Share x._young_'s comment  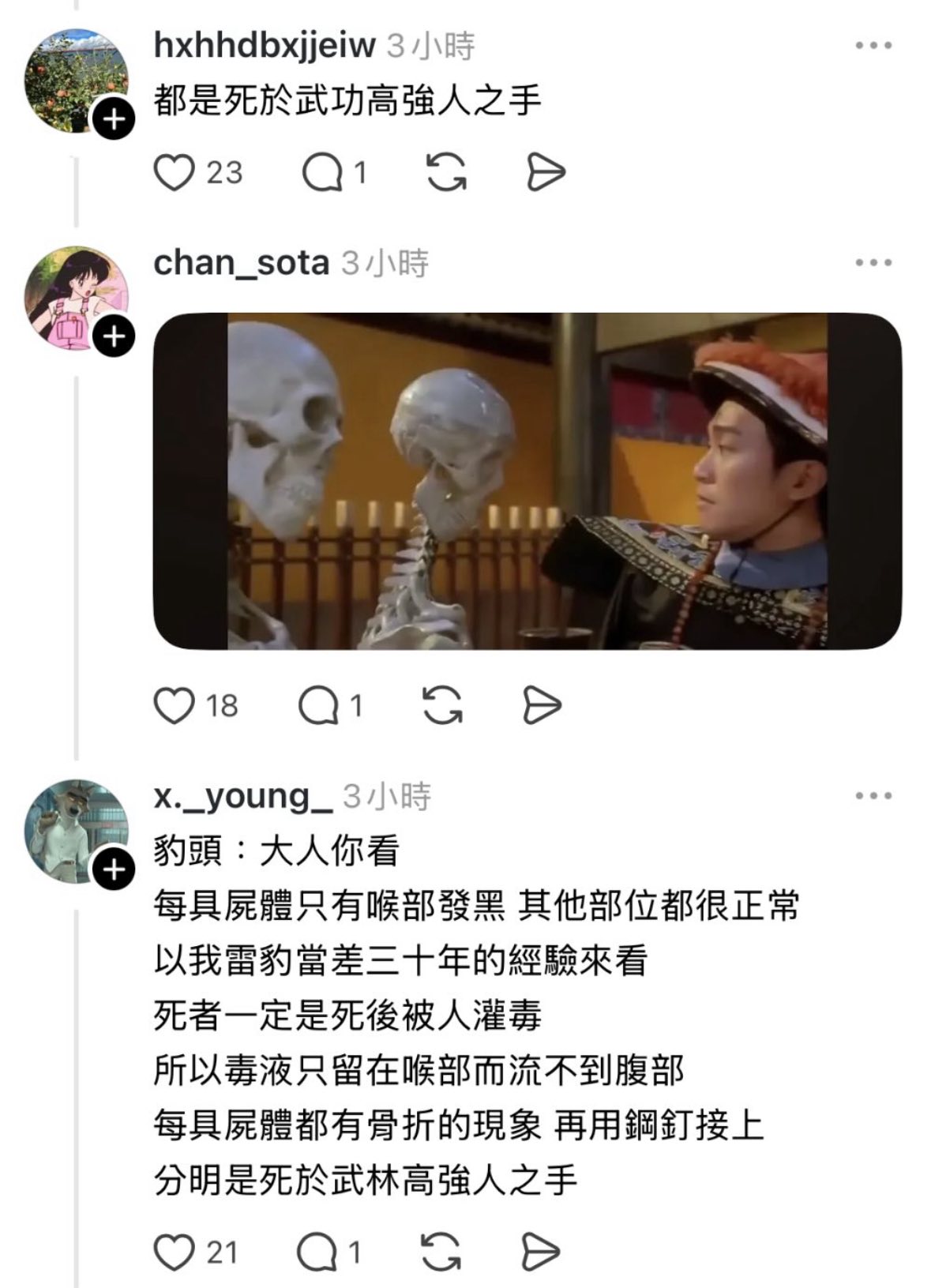540,1252
